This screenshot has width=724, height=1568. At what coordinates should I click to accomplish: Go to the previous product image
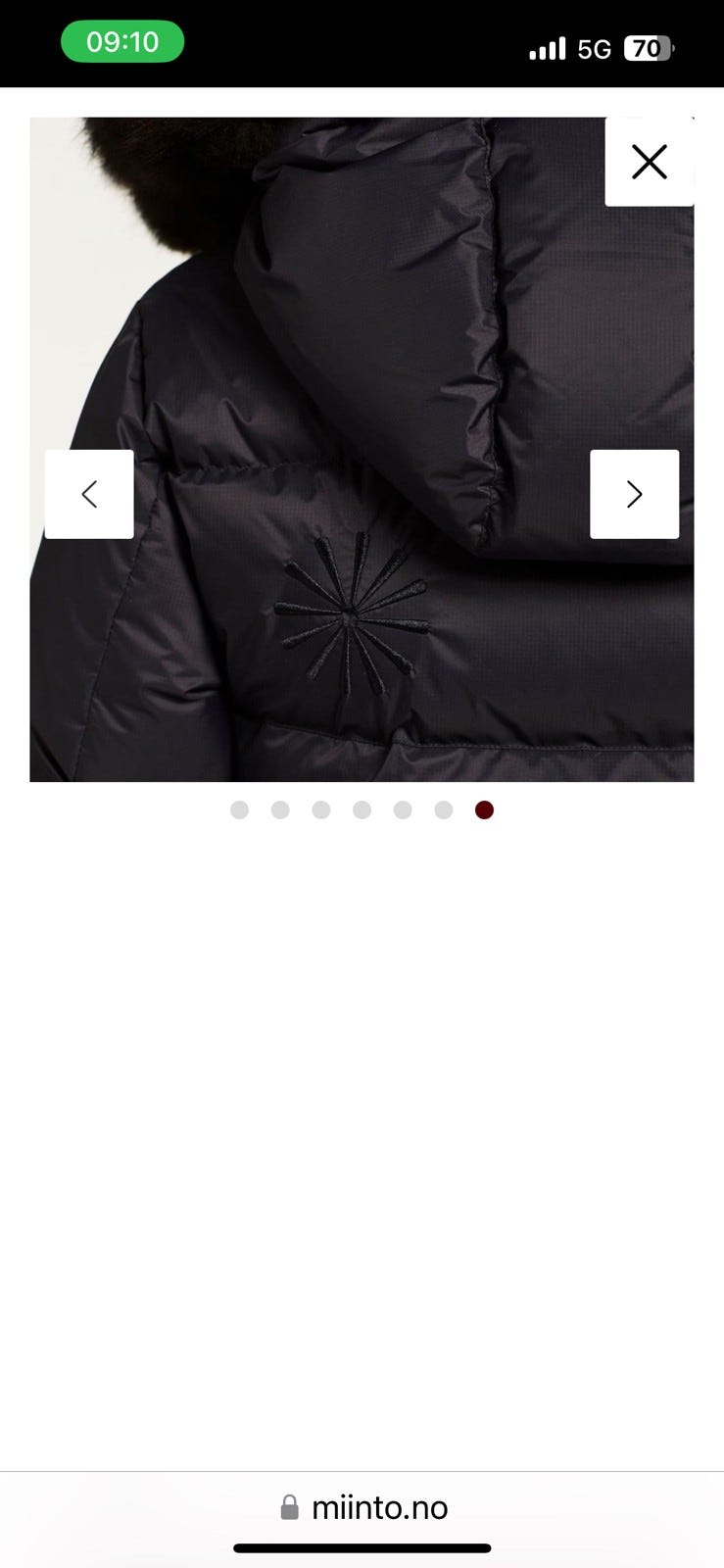(x=89, y=494)
